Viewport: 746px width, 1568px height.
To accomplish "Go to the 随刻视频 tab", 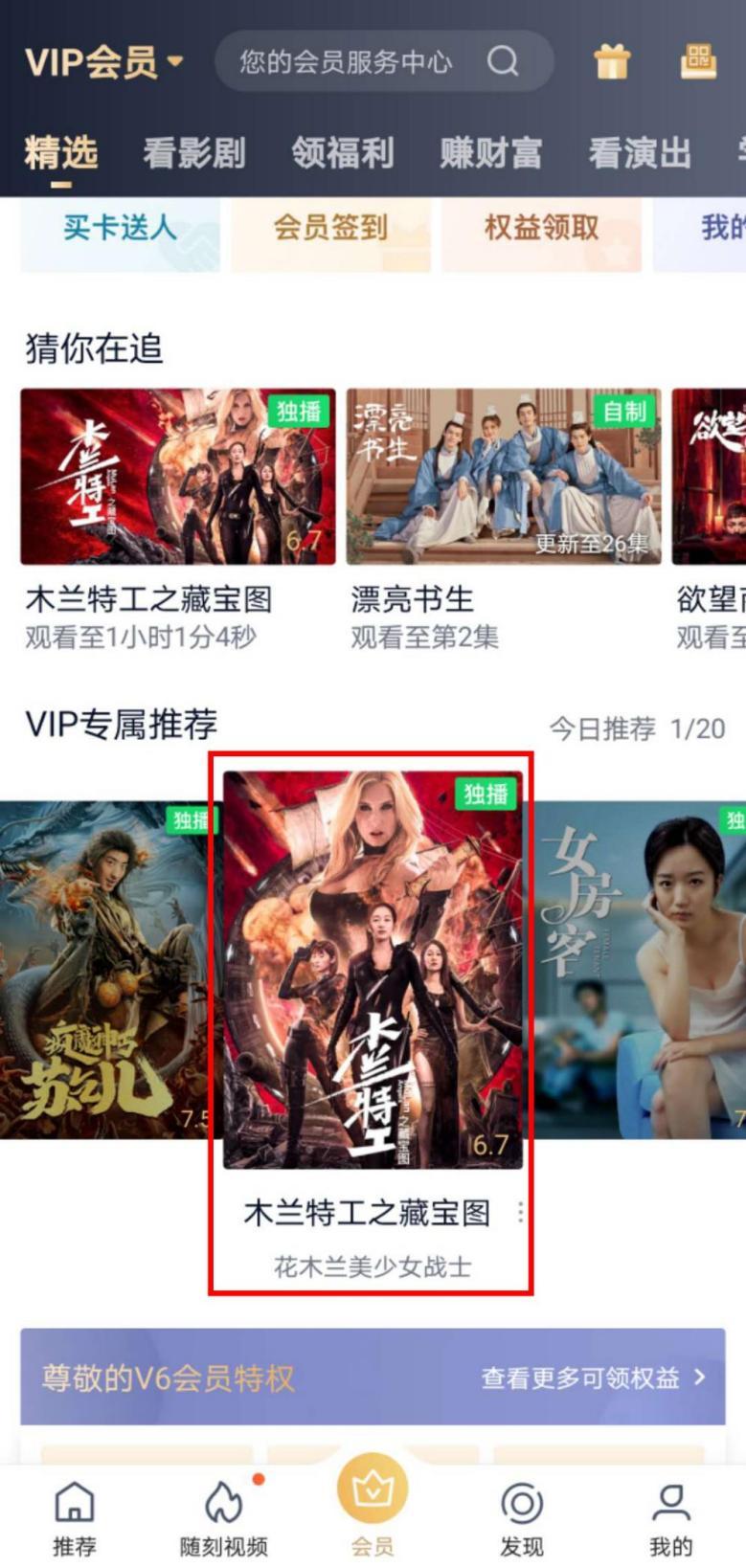I will tap(223, 1517).
